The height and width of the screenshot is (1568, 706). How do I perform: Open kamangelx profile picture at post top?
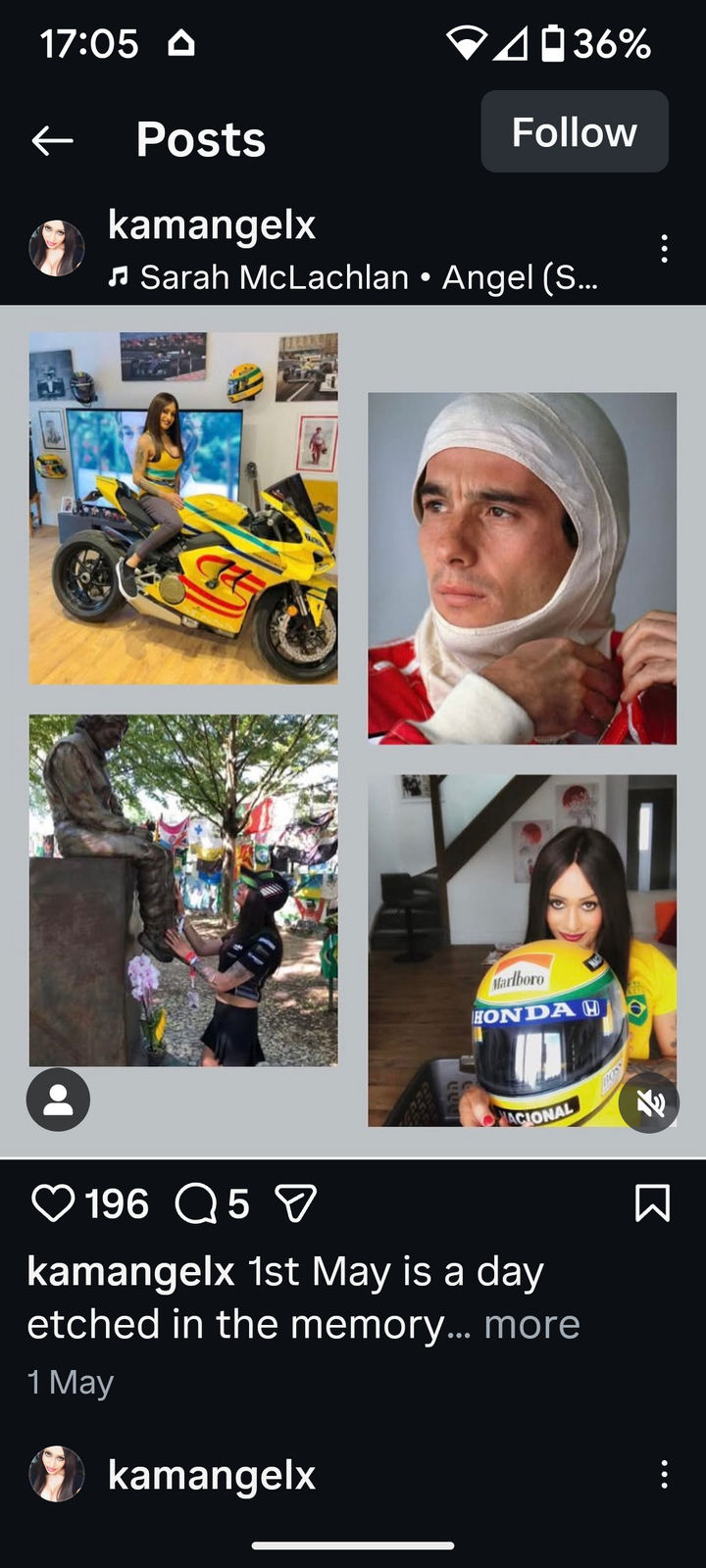(57, 248)
